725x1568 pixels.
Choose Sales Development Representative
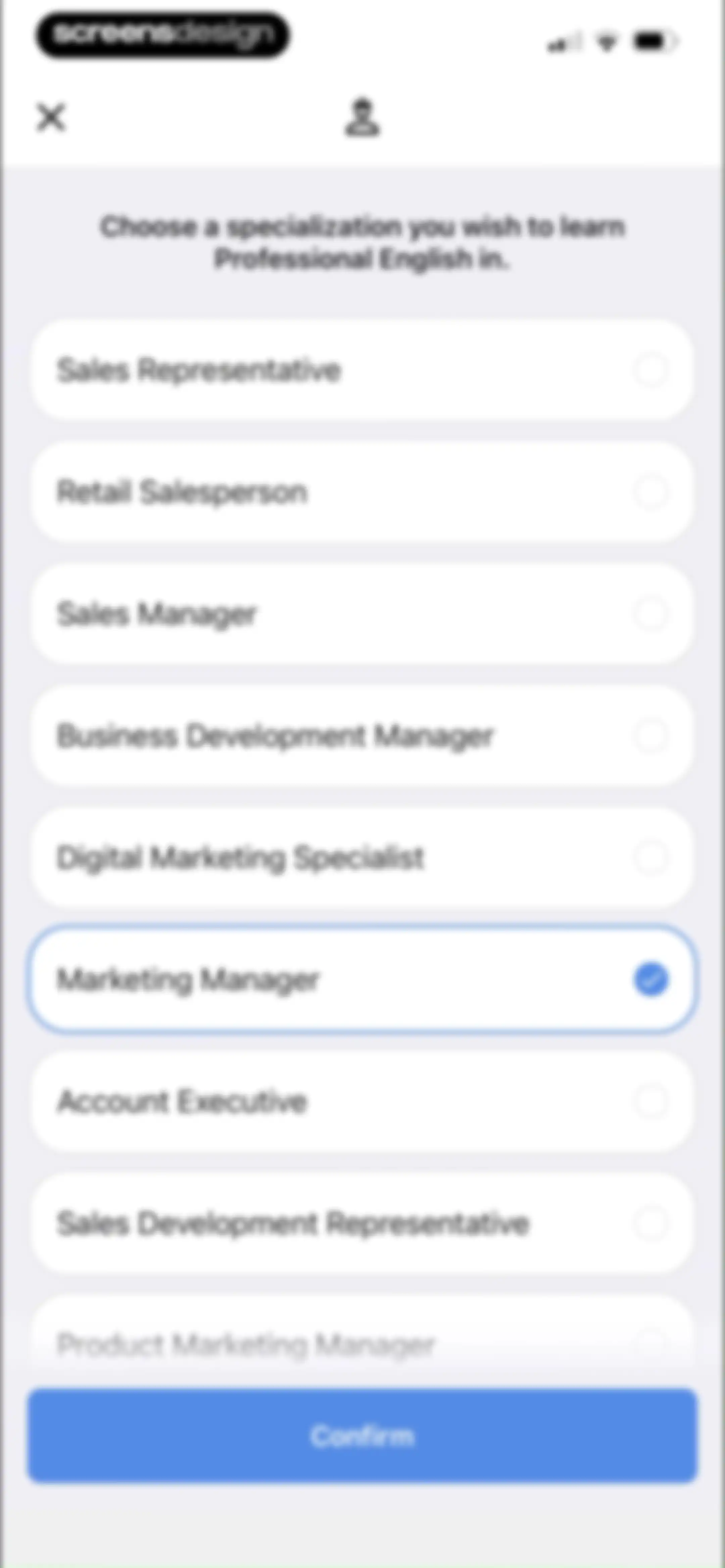click(x=362, y=1223)
